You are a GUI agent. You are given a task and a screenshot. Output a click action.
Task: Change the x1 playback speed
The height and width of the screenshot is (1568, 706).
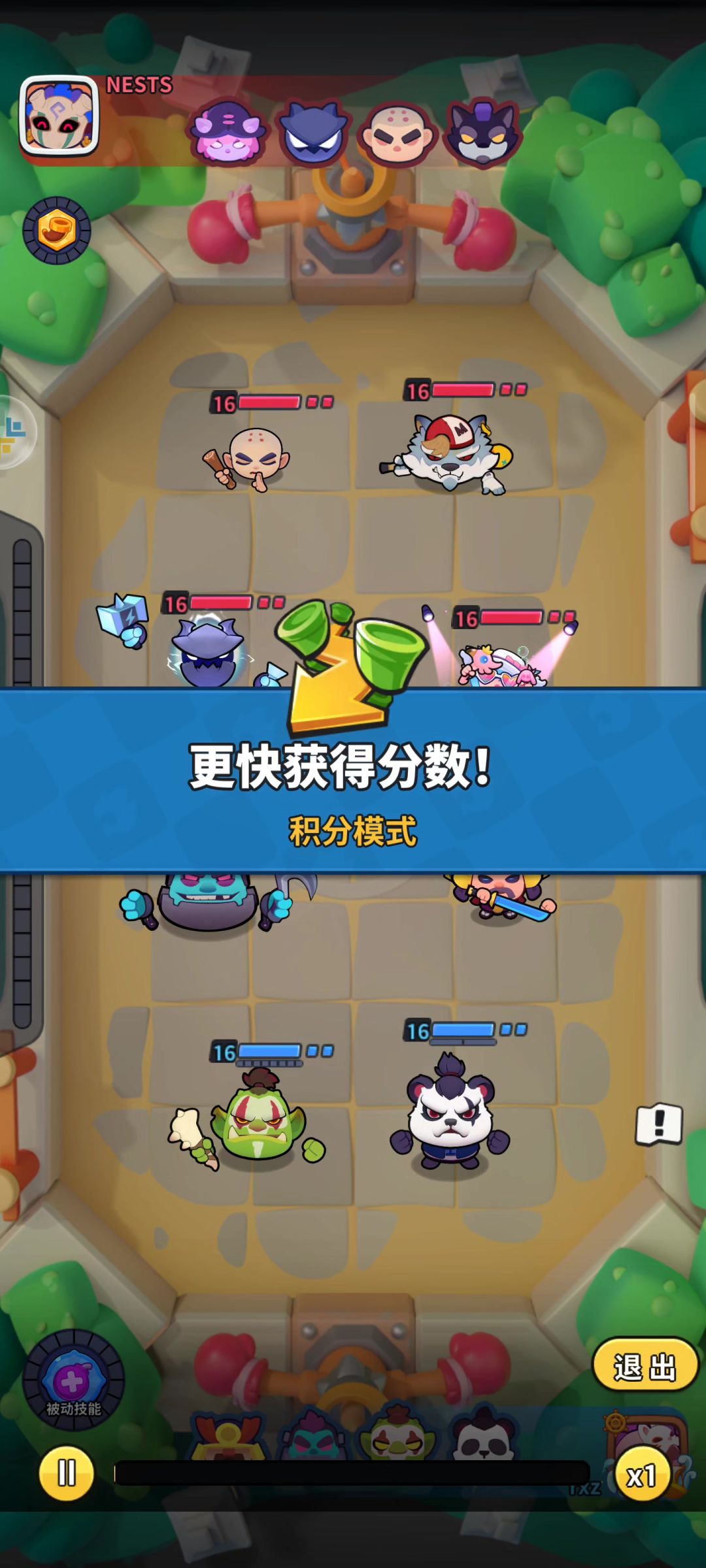[642, 1476]
